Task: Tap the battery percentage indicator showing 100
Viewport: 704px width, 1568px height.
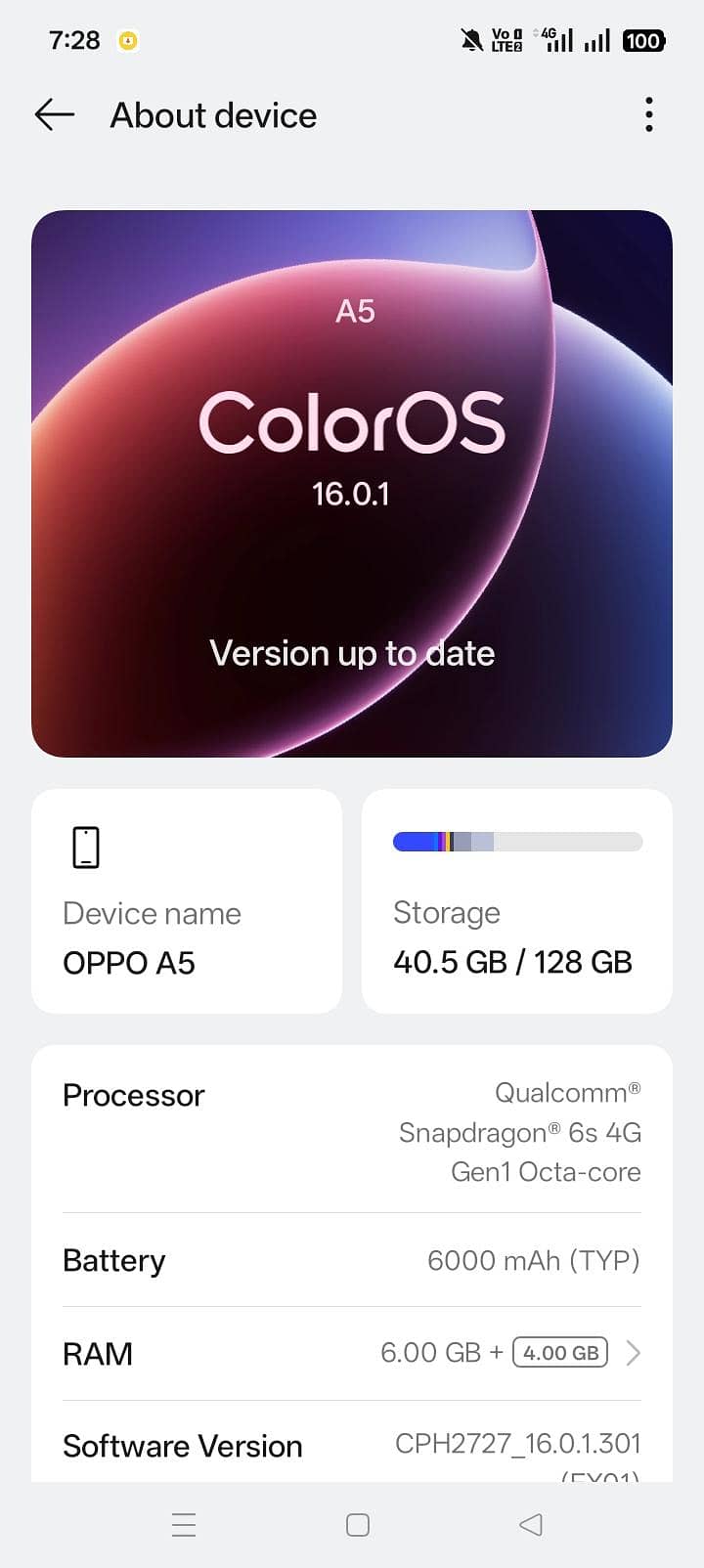Action: 642,40
